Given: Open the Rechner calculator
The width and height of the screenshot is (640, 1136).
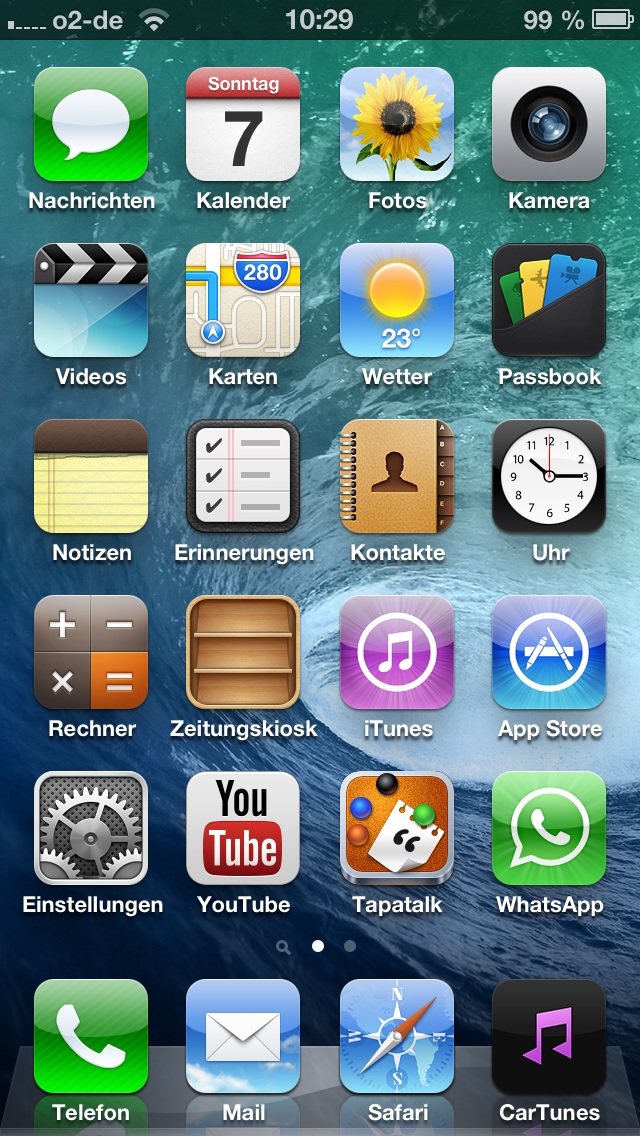Looking at the screenshot, I should pyautogui.click(x=91, y=652).
